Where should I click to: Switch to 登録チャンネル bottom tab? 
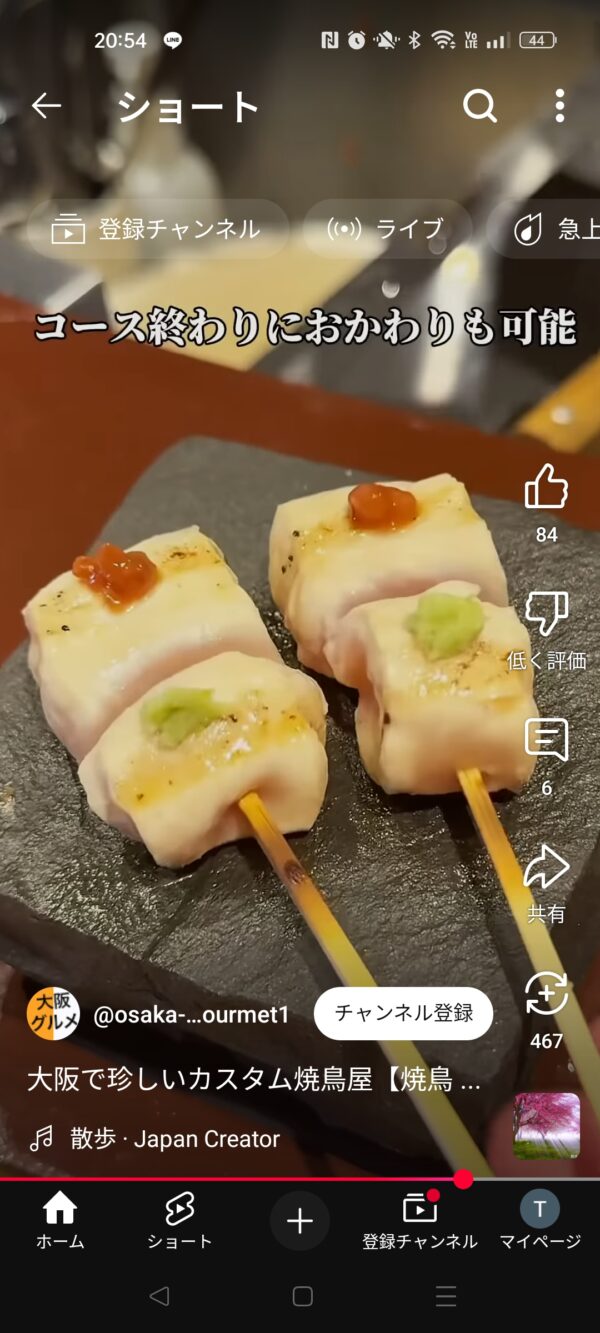(x=420, y=1221)
